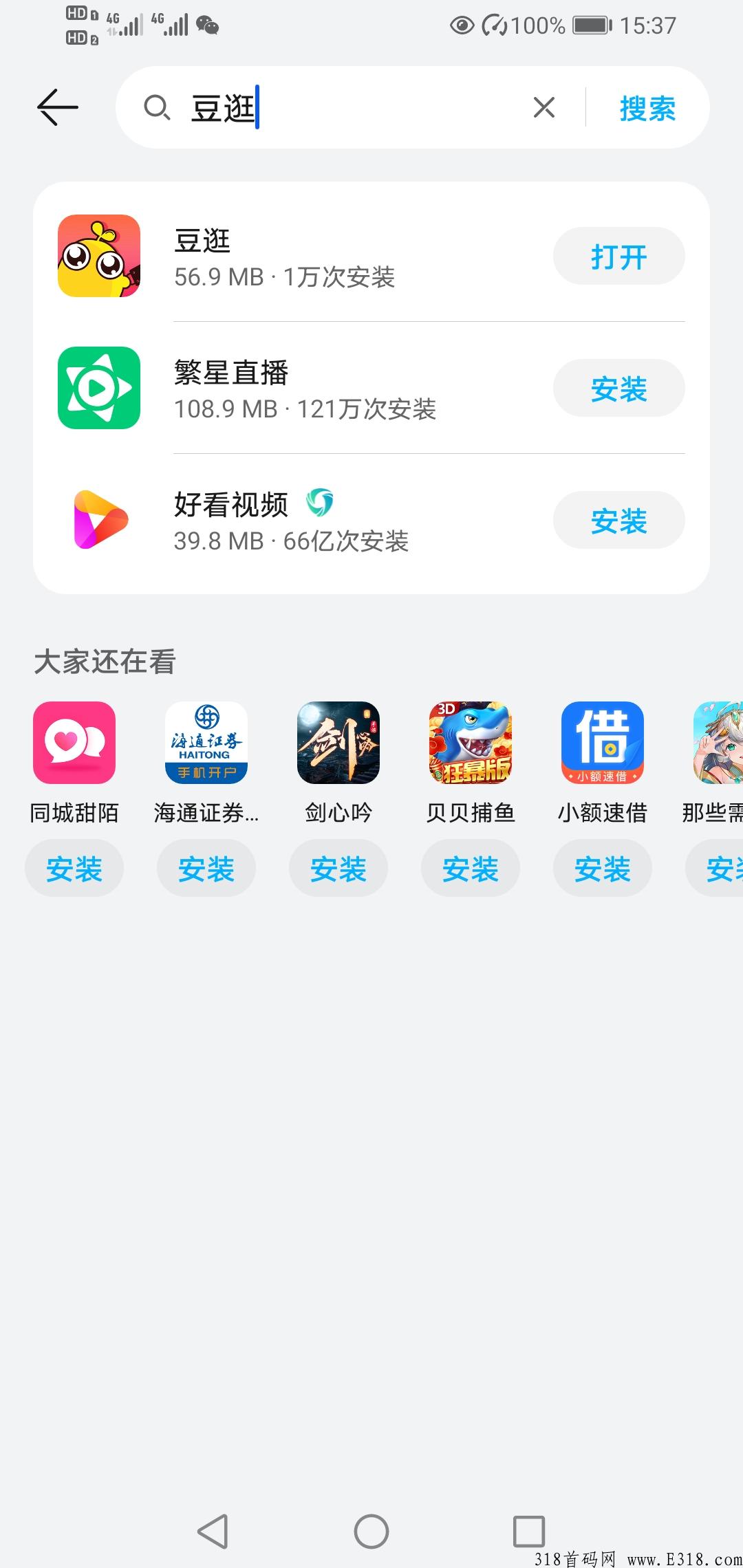Viewport: 743px width, 1568px height.
Task: Open the installed 豆逛 app via 打开
Action: click(618, 256)
